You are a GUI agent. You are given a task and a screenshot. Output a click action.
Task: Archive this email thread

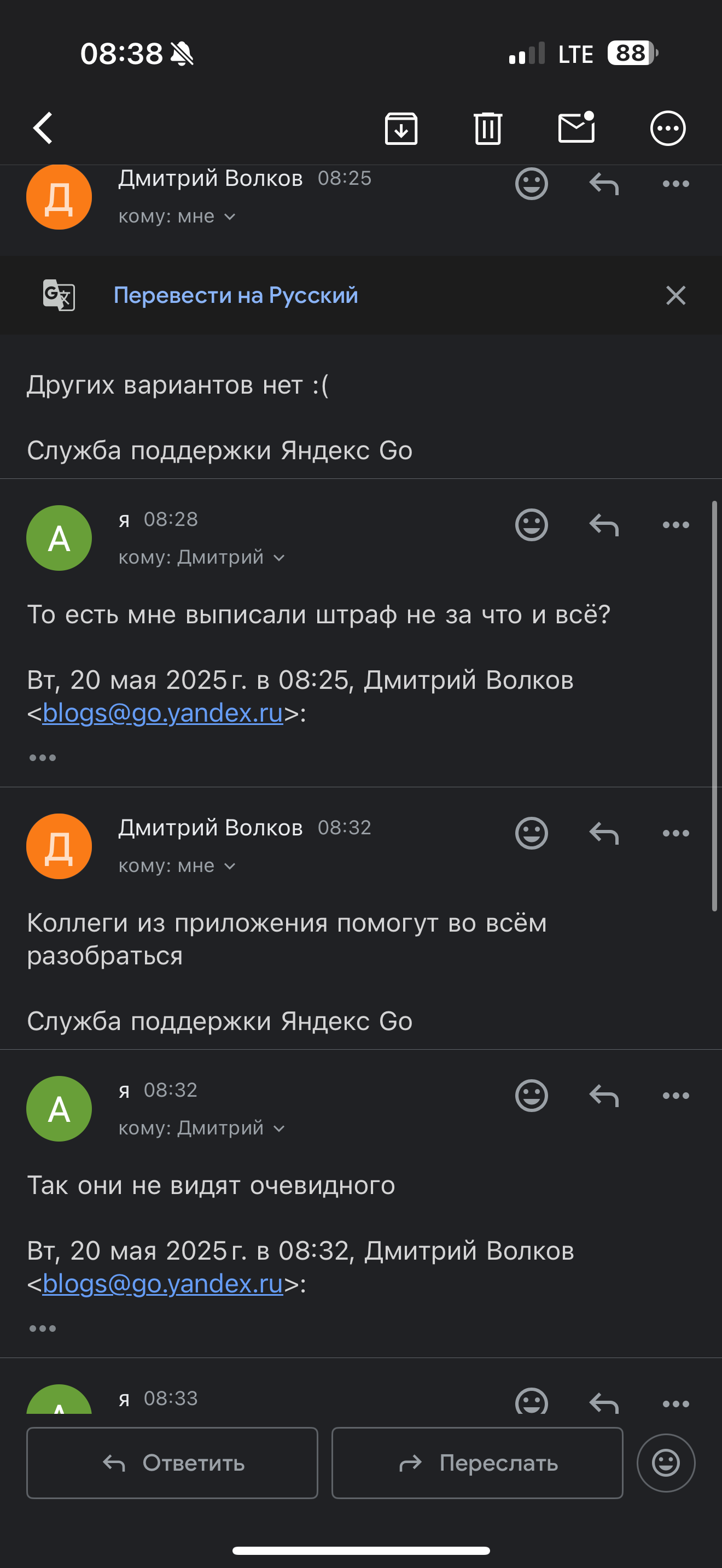tap(401, 128)
